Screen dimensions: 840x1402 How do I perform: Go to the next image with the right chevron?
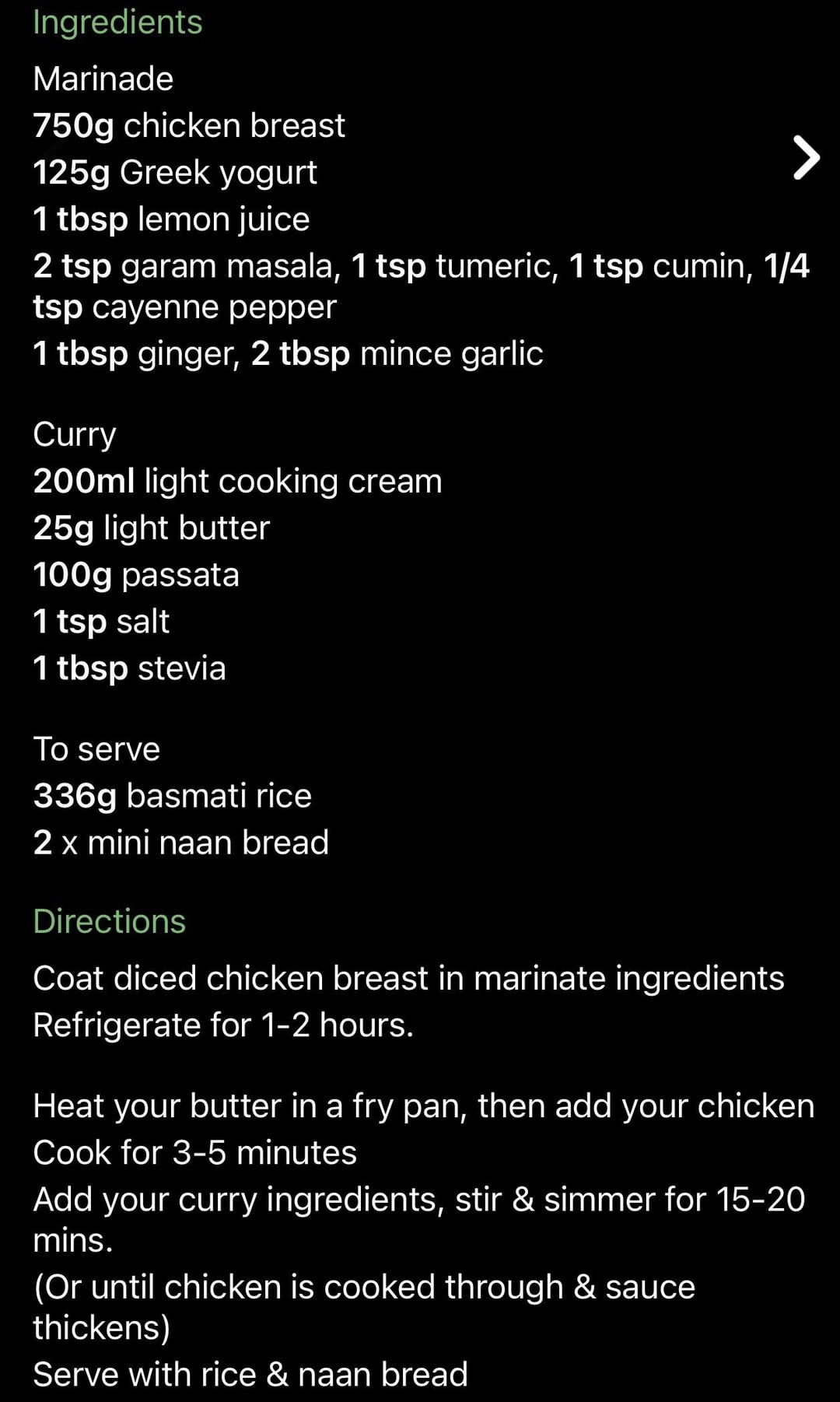pos(807,158)
